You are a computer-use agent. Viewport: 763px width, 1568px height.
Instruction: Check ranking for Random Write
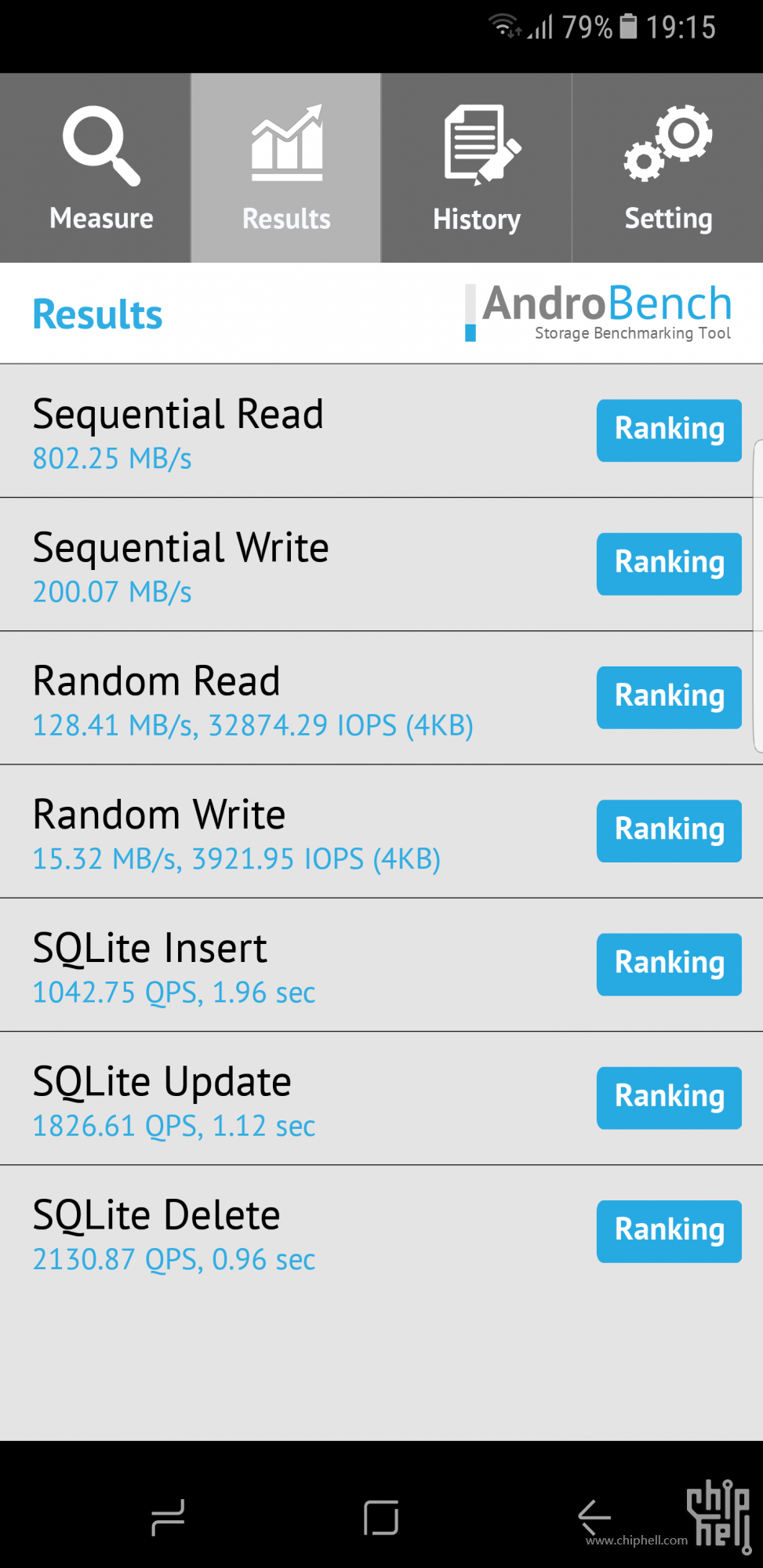click(x=669, y=830)
